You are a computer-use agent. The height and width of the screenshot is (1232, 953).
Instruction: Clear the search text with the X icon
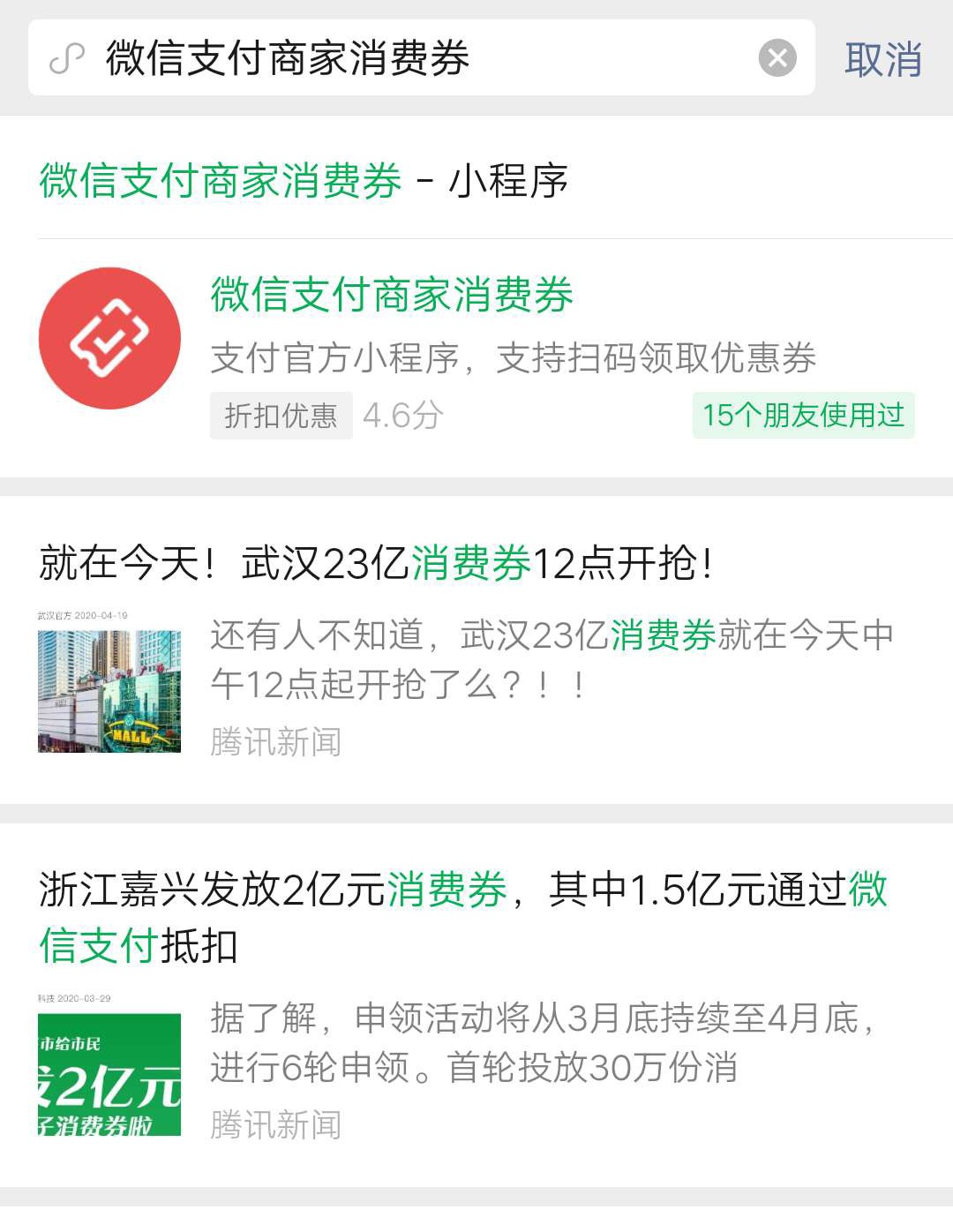pos(777,58)
